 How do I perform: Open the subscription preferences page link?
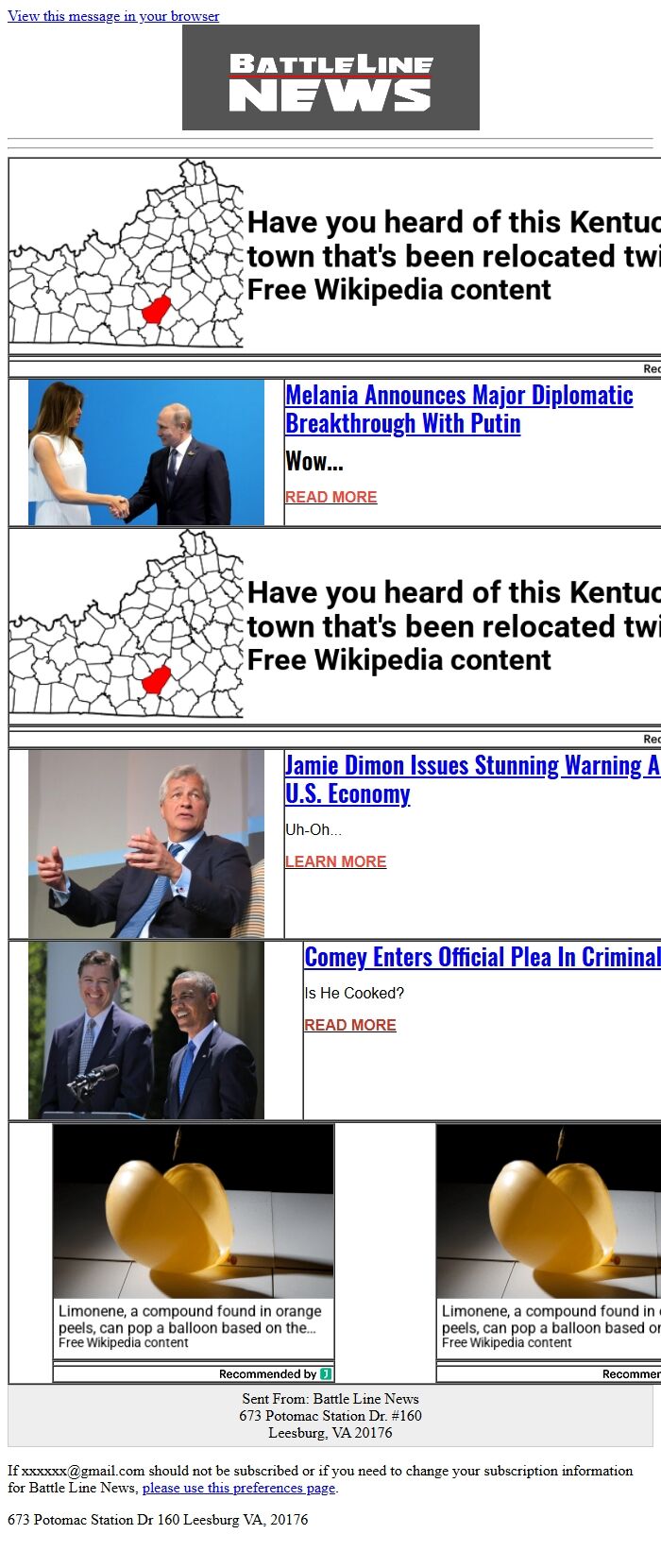tap(239, 1488)
